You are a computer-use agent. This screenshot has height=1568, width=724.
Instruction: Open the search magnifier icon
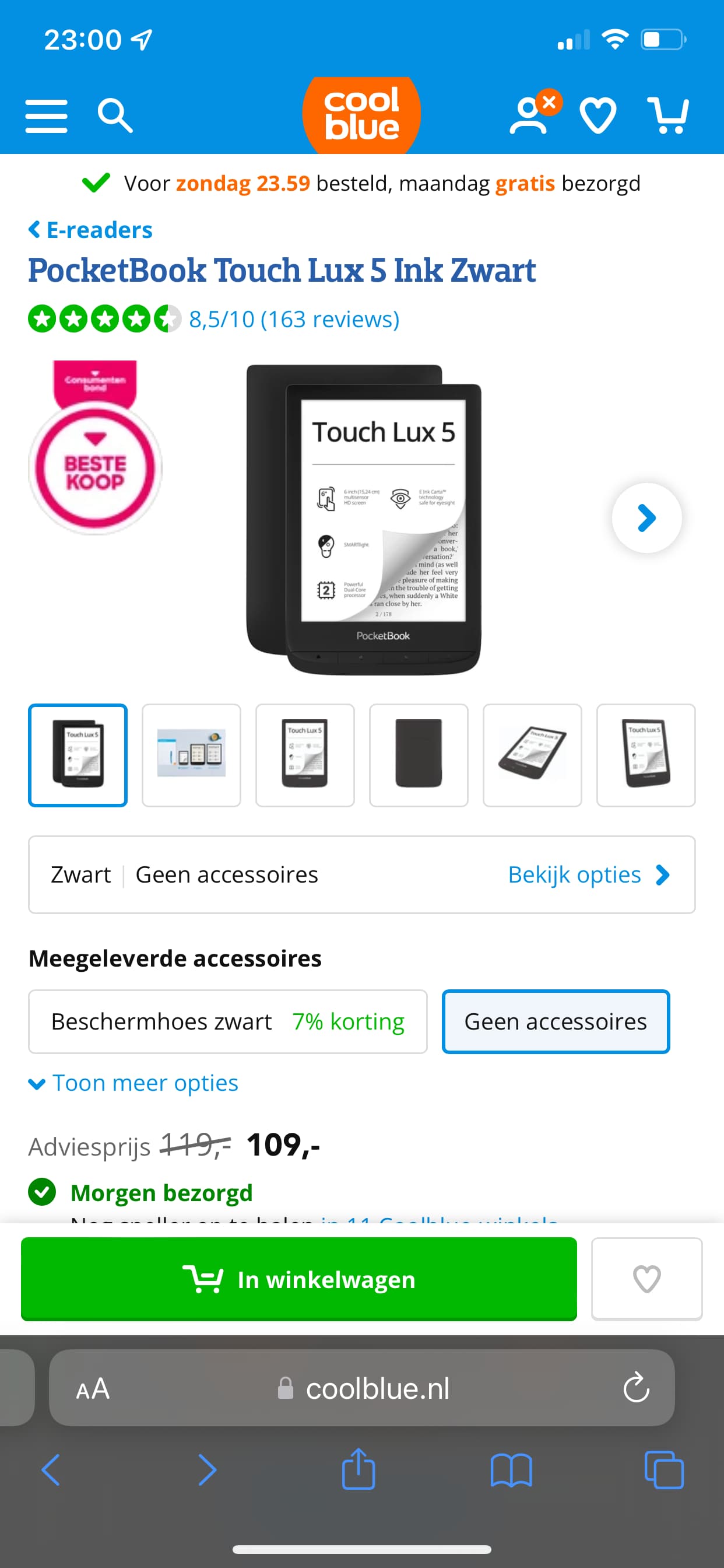click(x=115, y=116)
